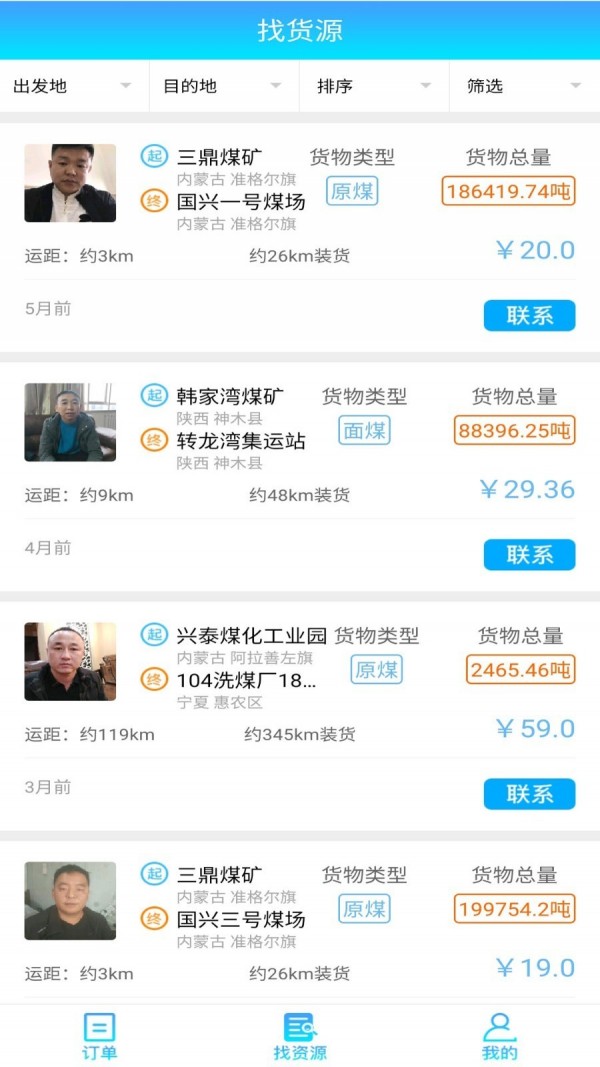Select the 找资源 tab

pyautogui.click(x=300, y=1036)
